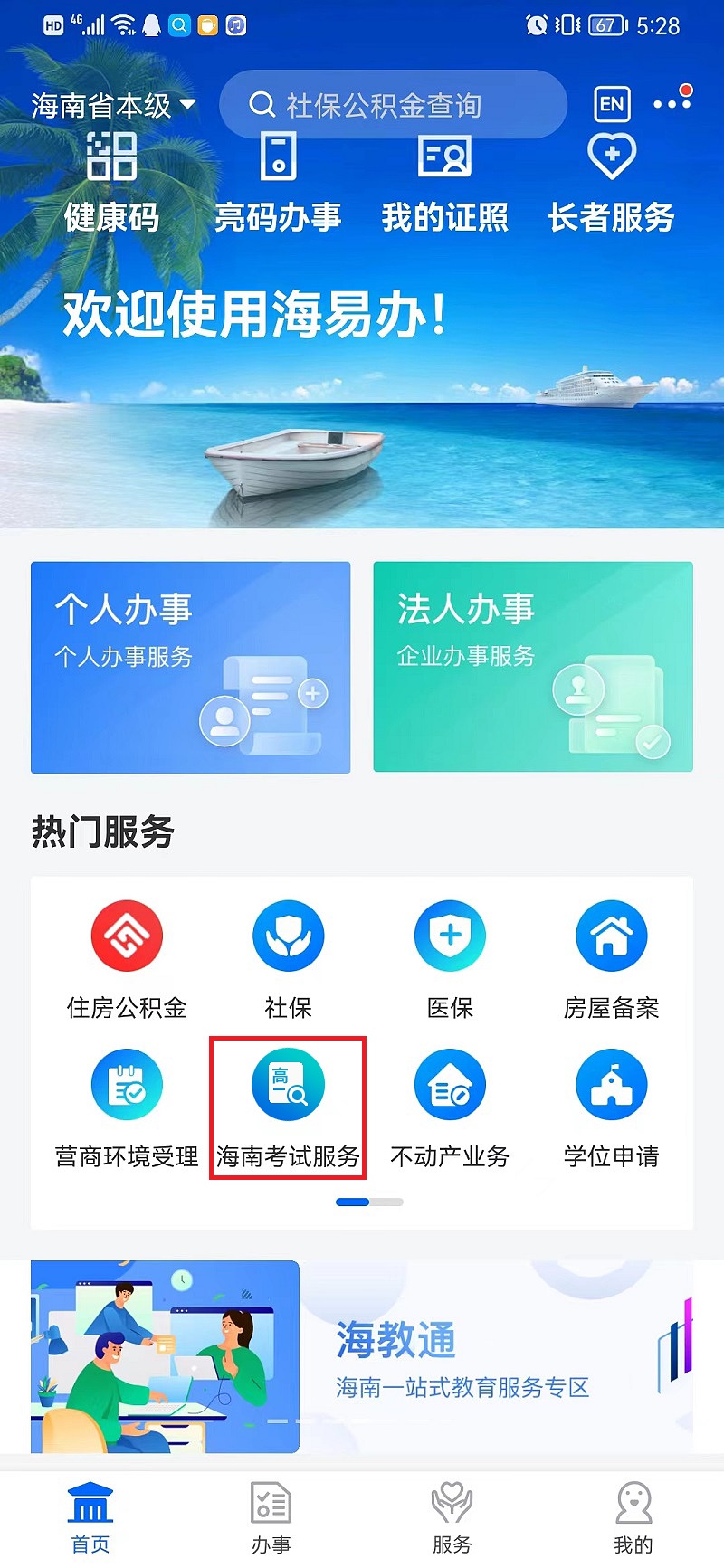Open 健康码 health code

pos(111,181)
